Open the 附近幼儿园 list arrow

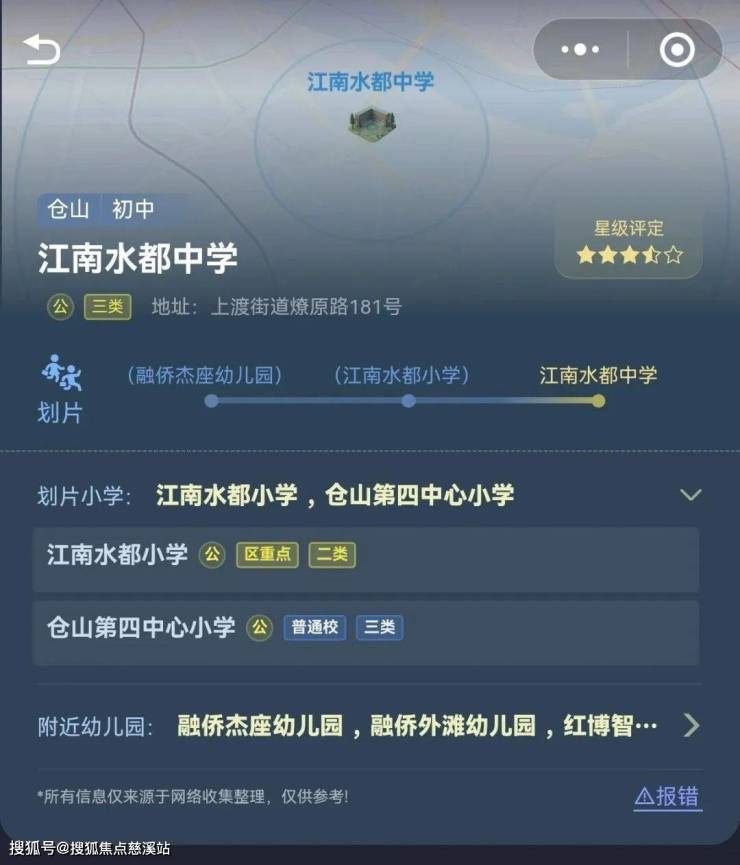[x=691, y=725]
